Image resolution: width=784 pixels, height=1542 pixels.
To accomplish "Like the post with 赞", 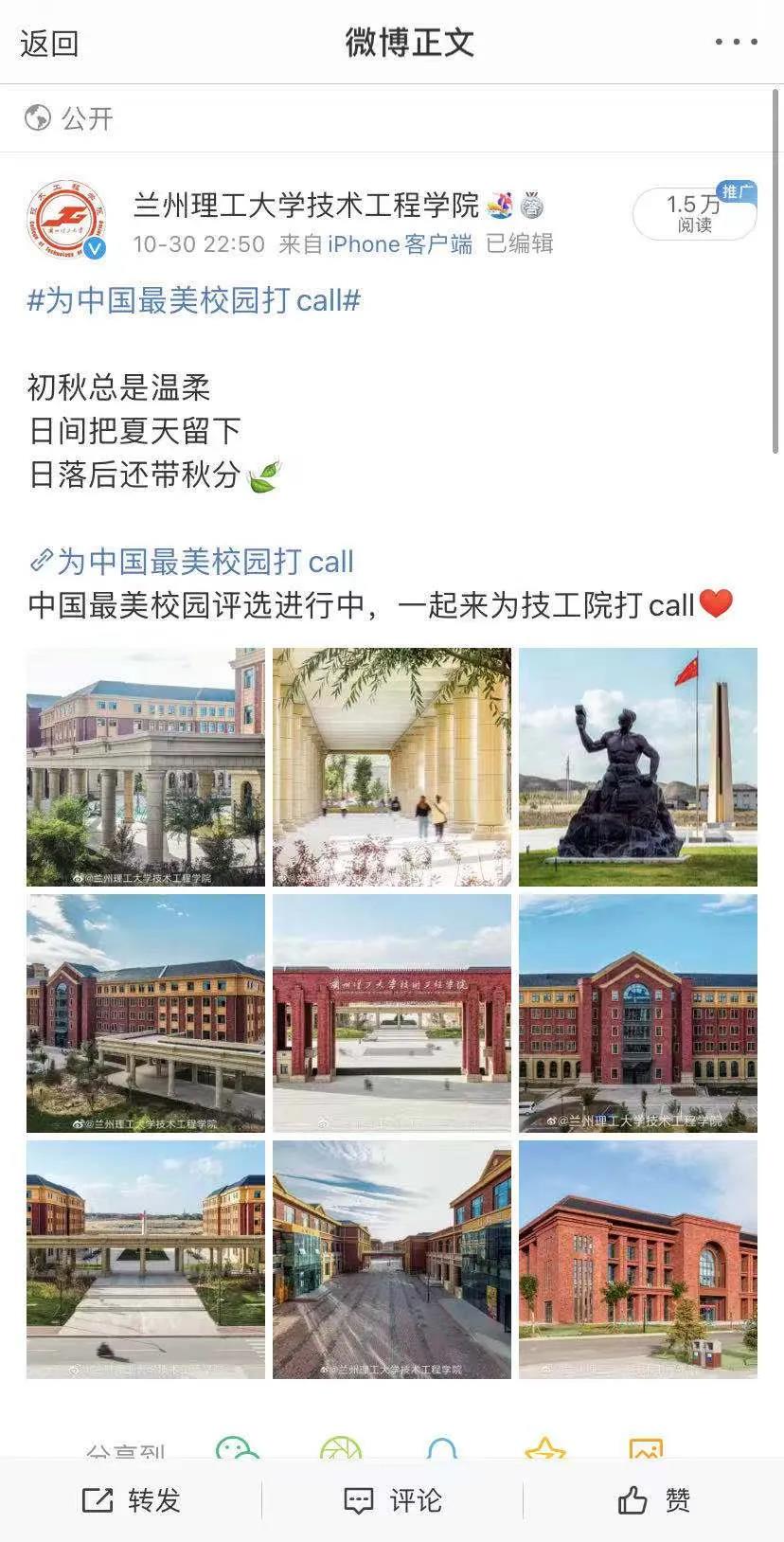I will point(653,1500).
